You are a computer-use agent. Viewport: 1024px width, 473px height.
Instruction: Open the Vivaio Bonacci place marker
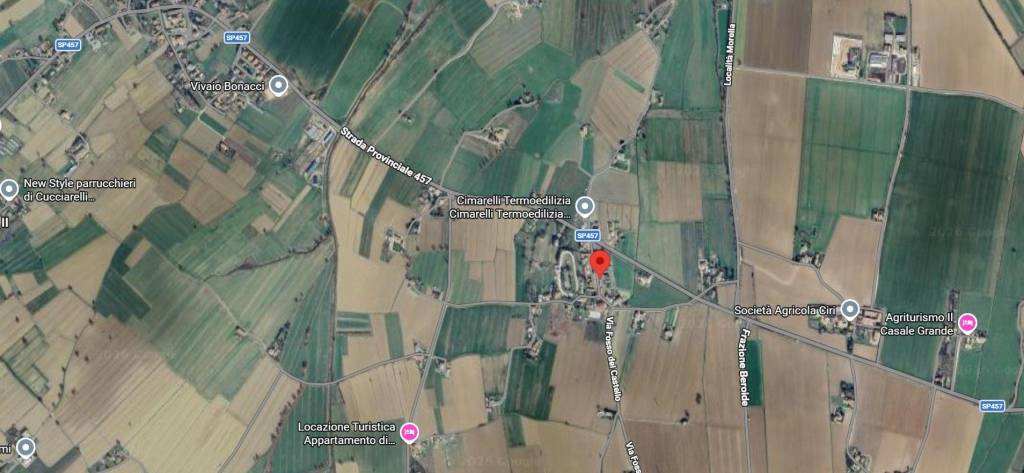[x=280, y=86]
